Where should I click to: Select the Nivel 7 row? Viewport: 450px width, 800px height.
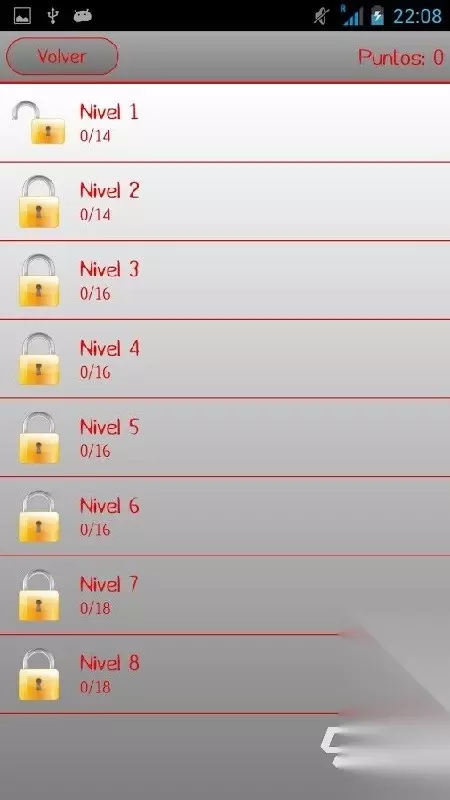click(225, 595)
